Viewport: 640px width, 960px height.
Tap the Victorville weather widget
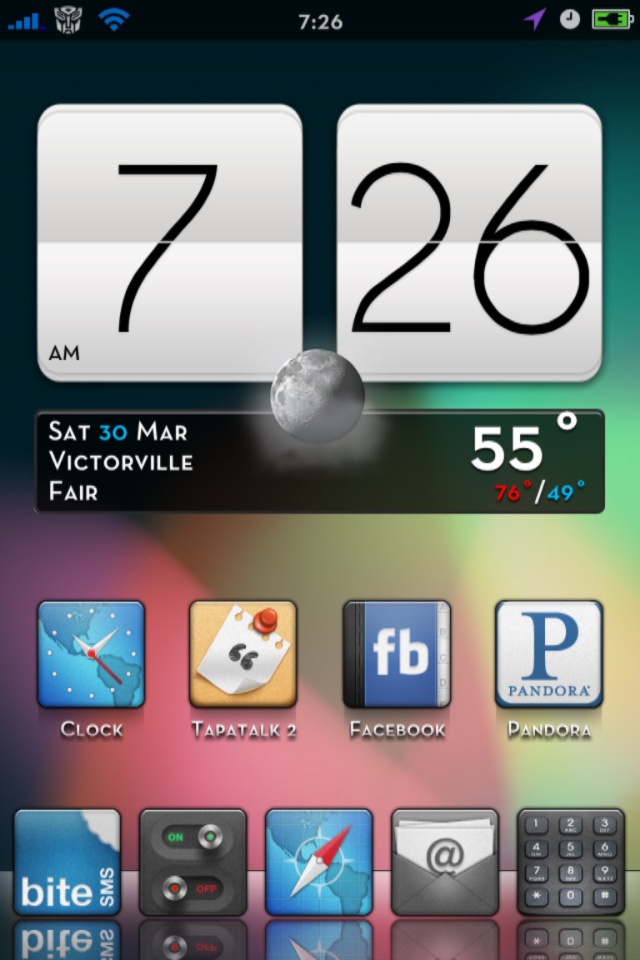point(320,462)
